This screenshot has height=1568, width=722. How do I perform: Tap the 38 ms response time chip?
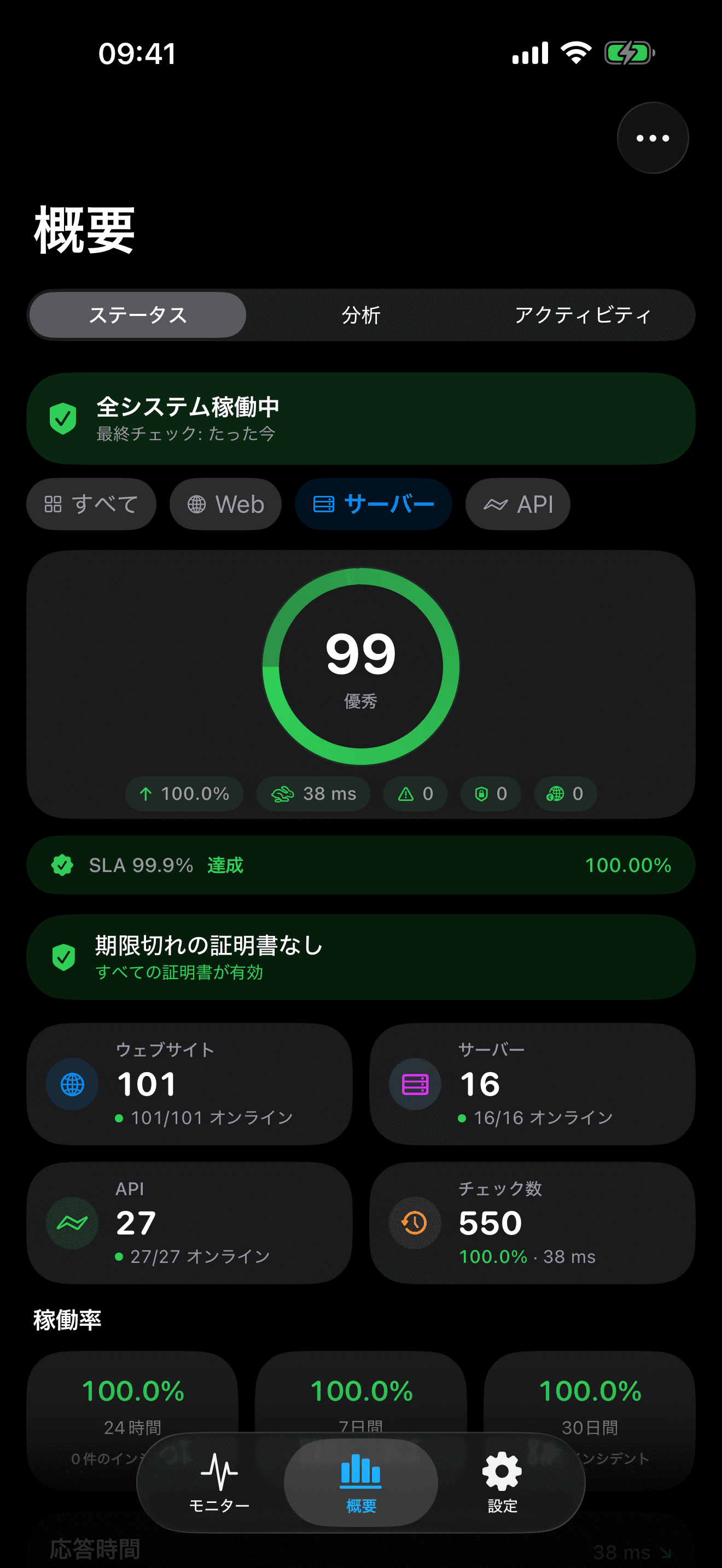313,794
